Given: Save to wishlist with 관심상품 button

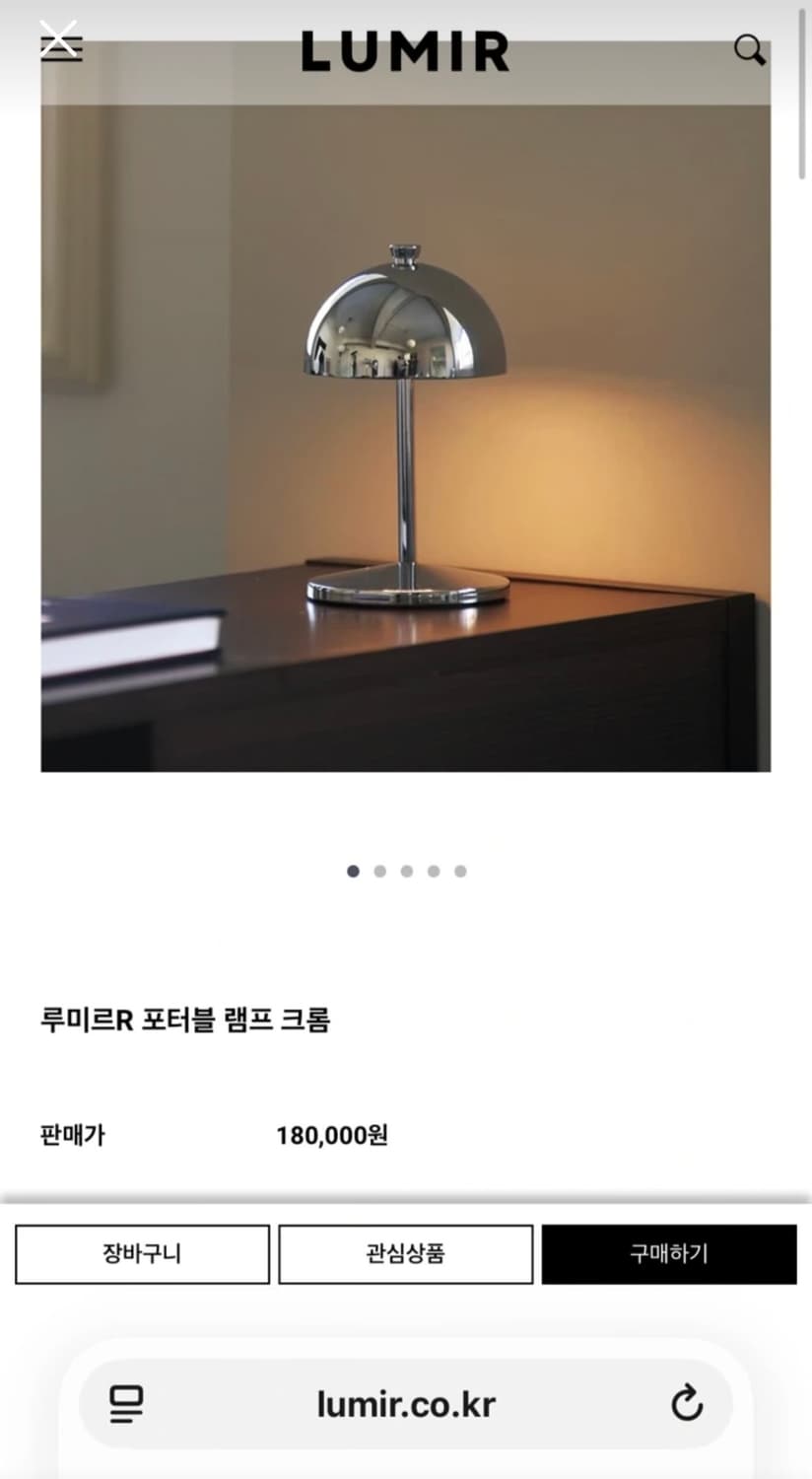Looking at the screenshot, I should click(x=405, y=1253).
